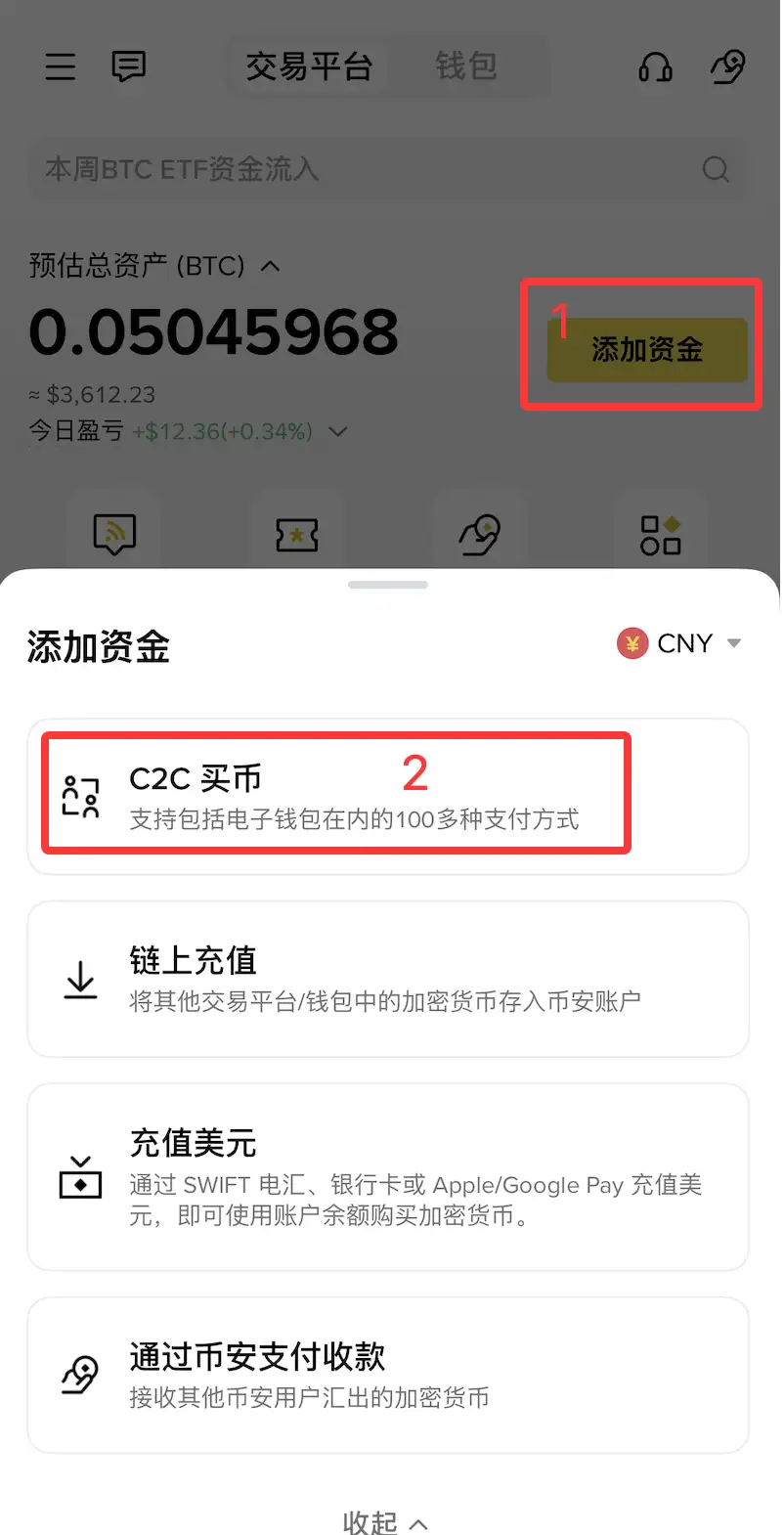Open the broadcast/news quick action icon
This screenshot has width=784, height=1535.
(x=114, y=533)
